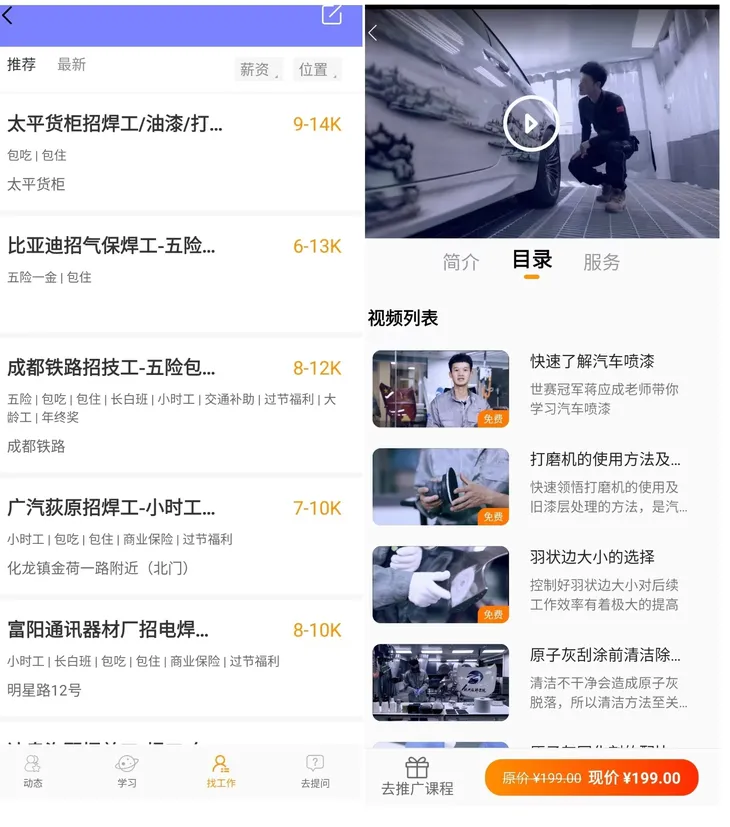Switch to the 最新 tab

click(72, 65)
